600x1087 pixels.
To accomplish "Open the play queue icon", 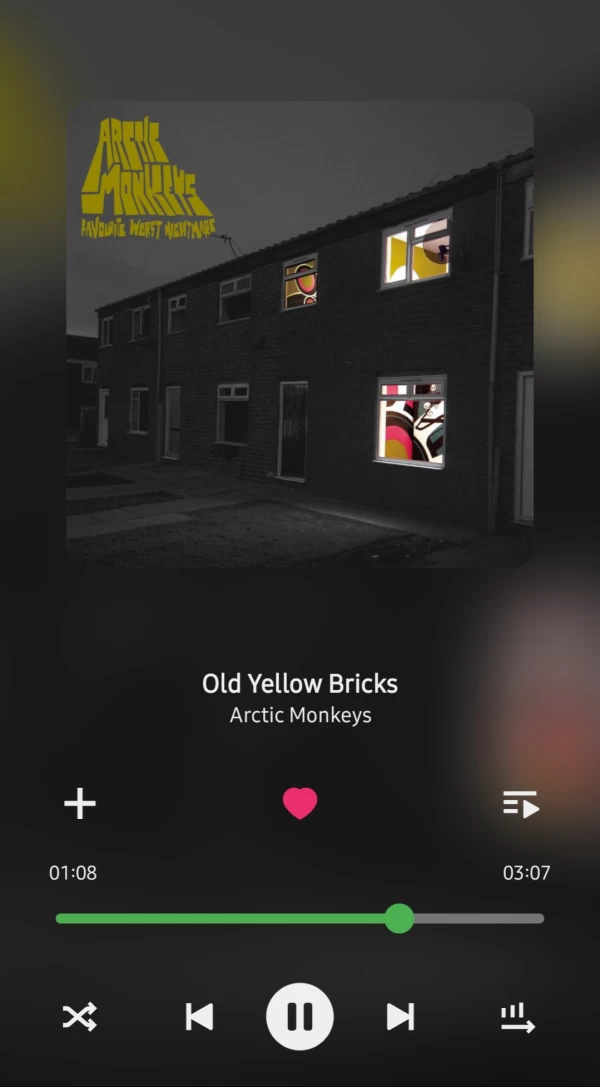I will pos(520,804).
